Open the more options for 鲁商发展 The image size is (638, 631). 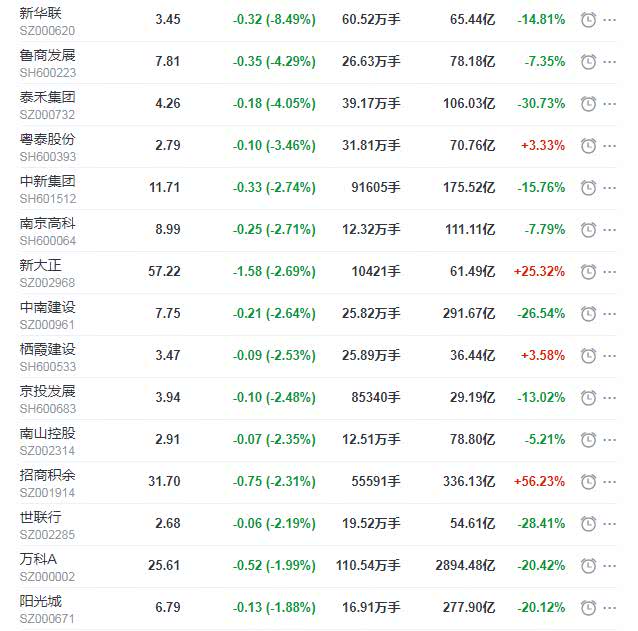pos(610,62)
